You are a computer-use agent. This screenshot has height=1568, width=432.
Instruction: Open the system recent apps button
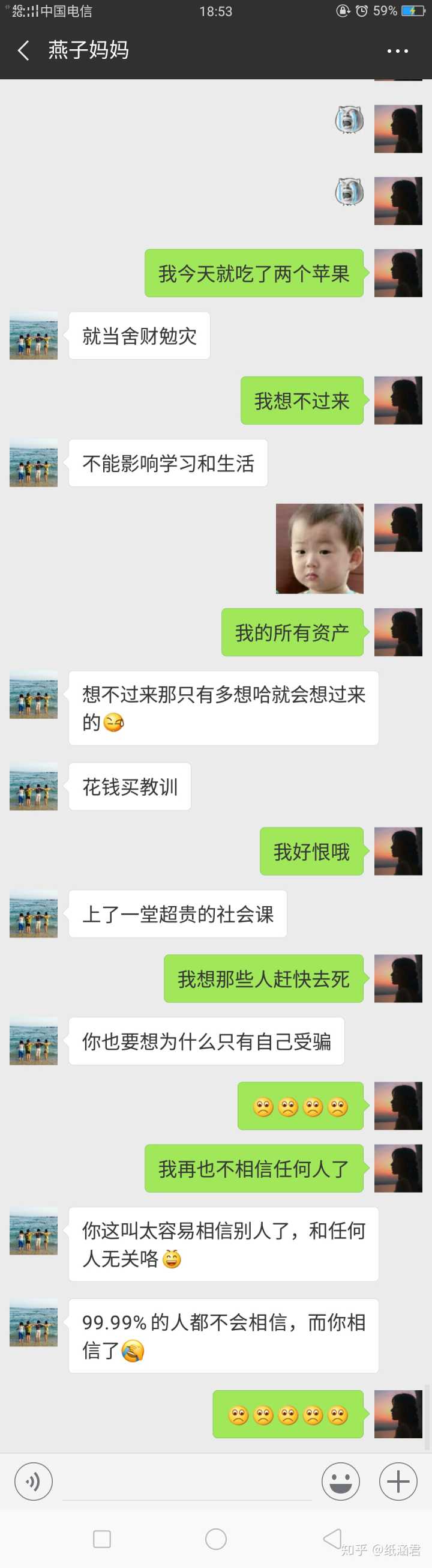tap(101, 1539)
